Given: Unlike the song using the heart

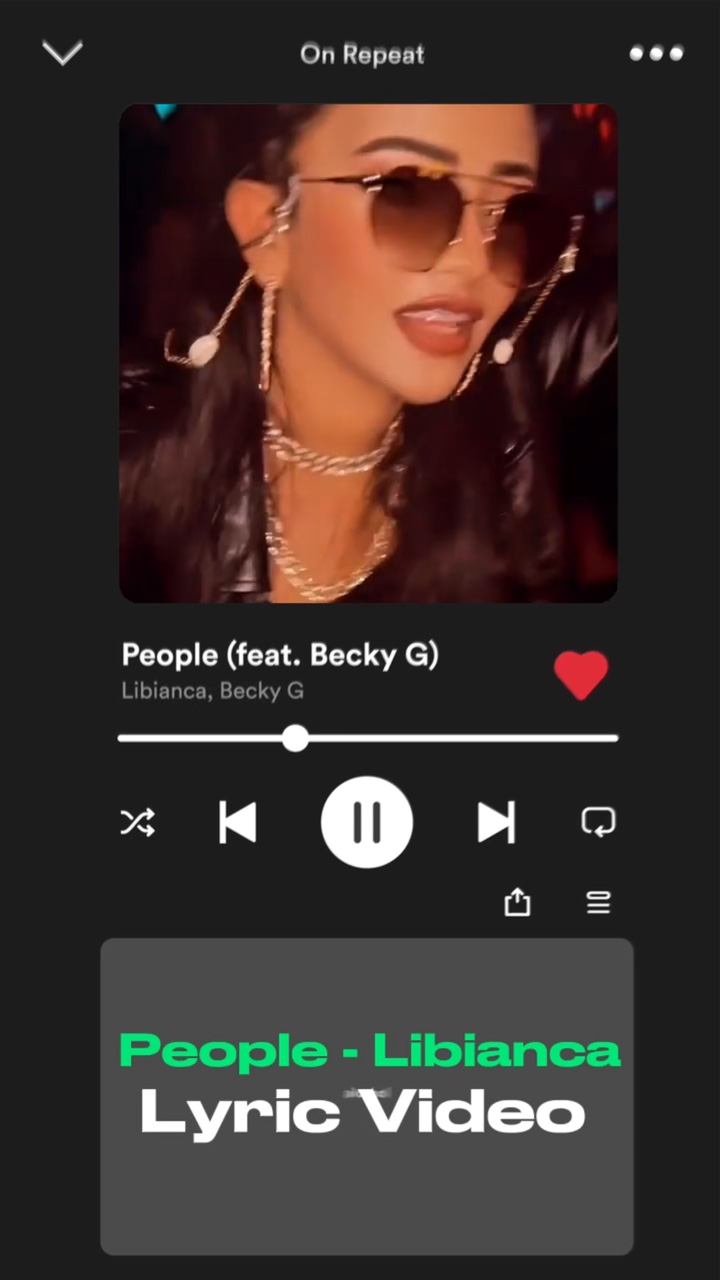Looking at the screenshot, I should tap(581, 674).
